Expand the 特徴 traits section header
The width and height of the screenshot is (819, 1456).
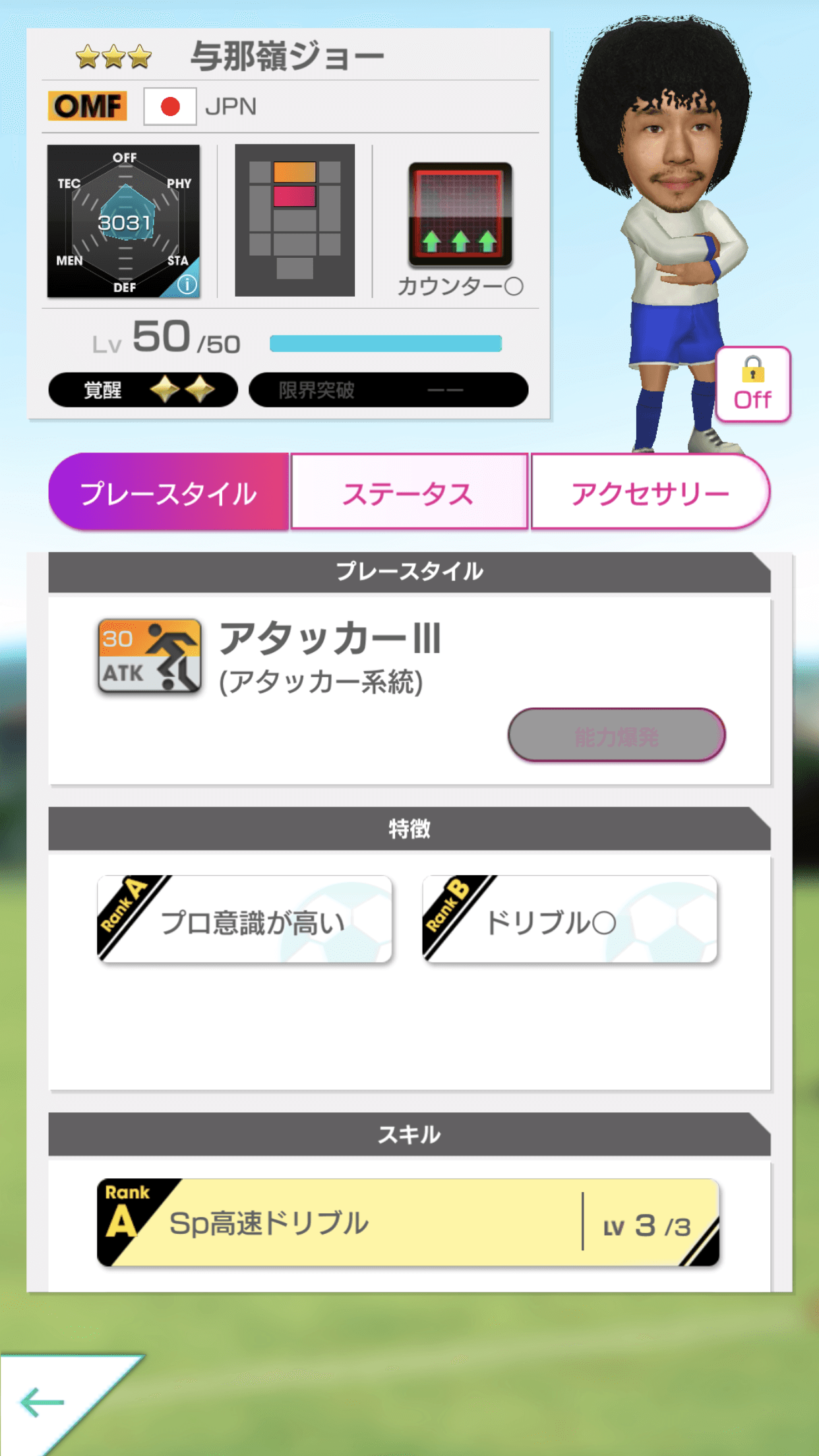coord(409,830)
